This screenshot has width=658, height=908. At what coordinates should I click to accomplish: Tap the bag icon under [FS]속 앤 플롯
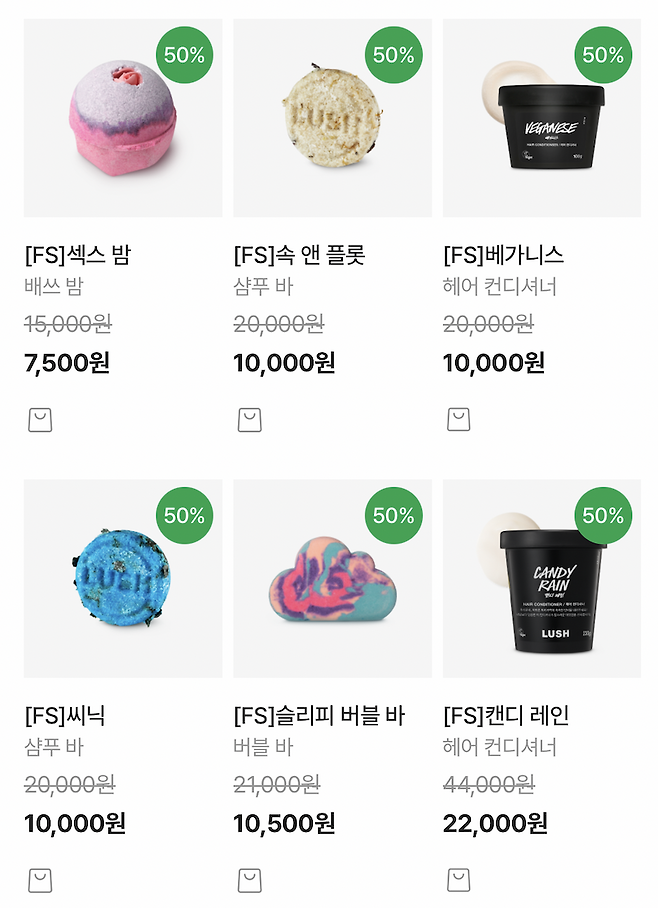[x=249, y=419]
